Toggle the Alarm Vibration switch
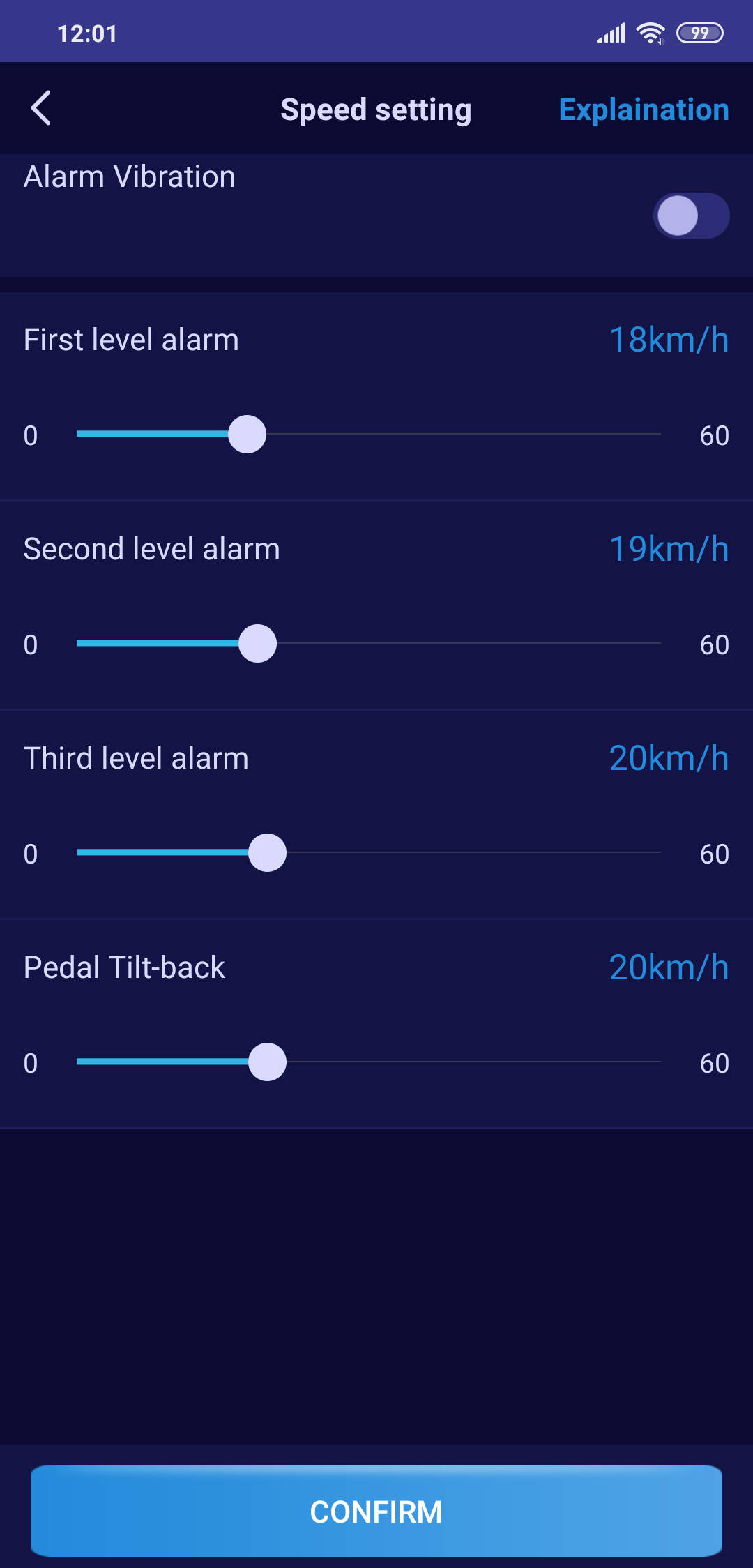 (690, 216)
